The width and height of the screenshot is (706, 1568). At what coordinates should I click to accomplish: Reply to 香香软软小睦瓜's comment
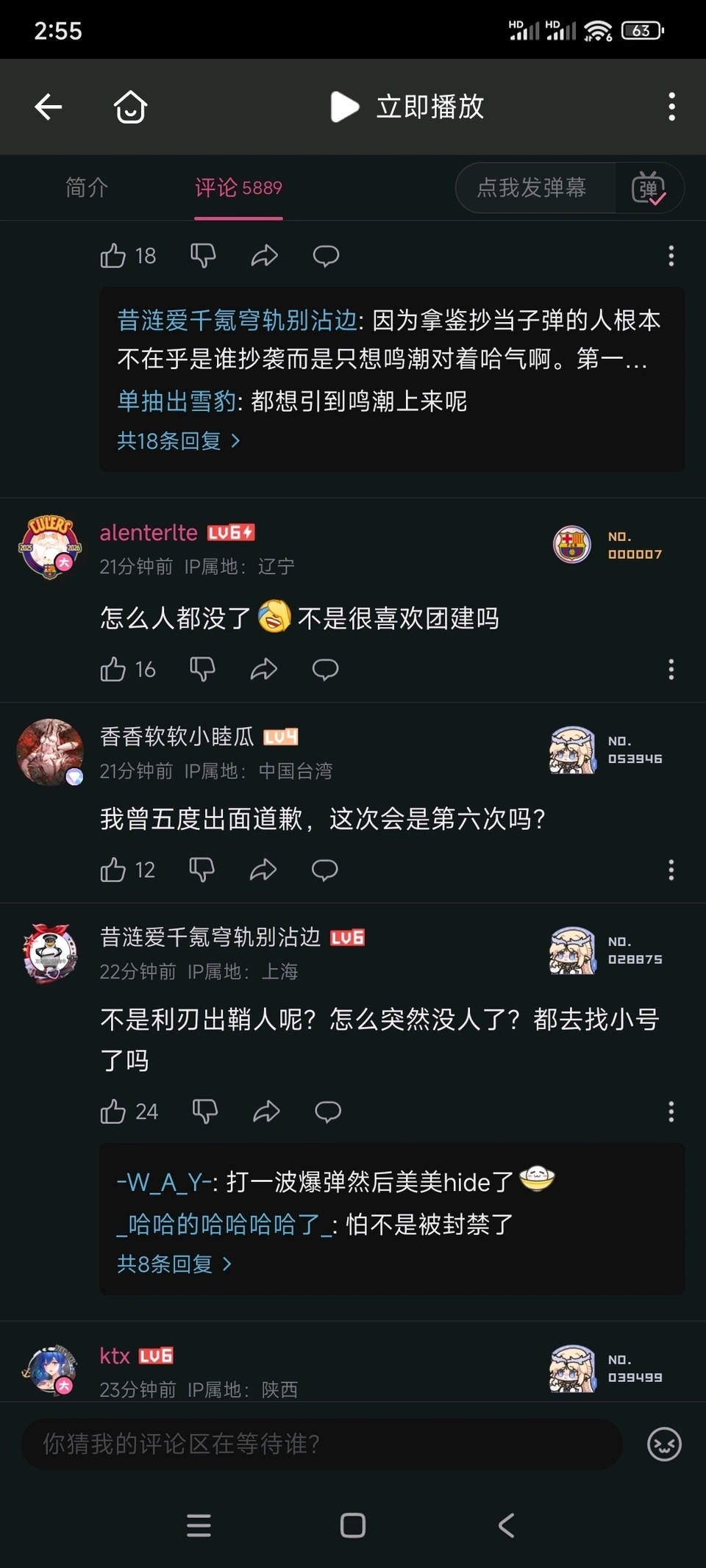pos(324,870)
